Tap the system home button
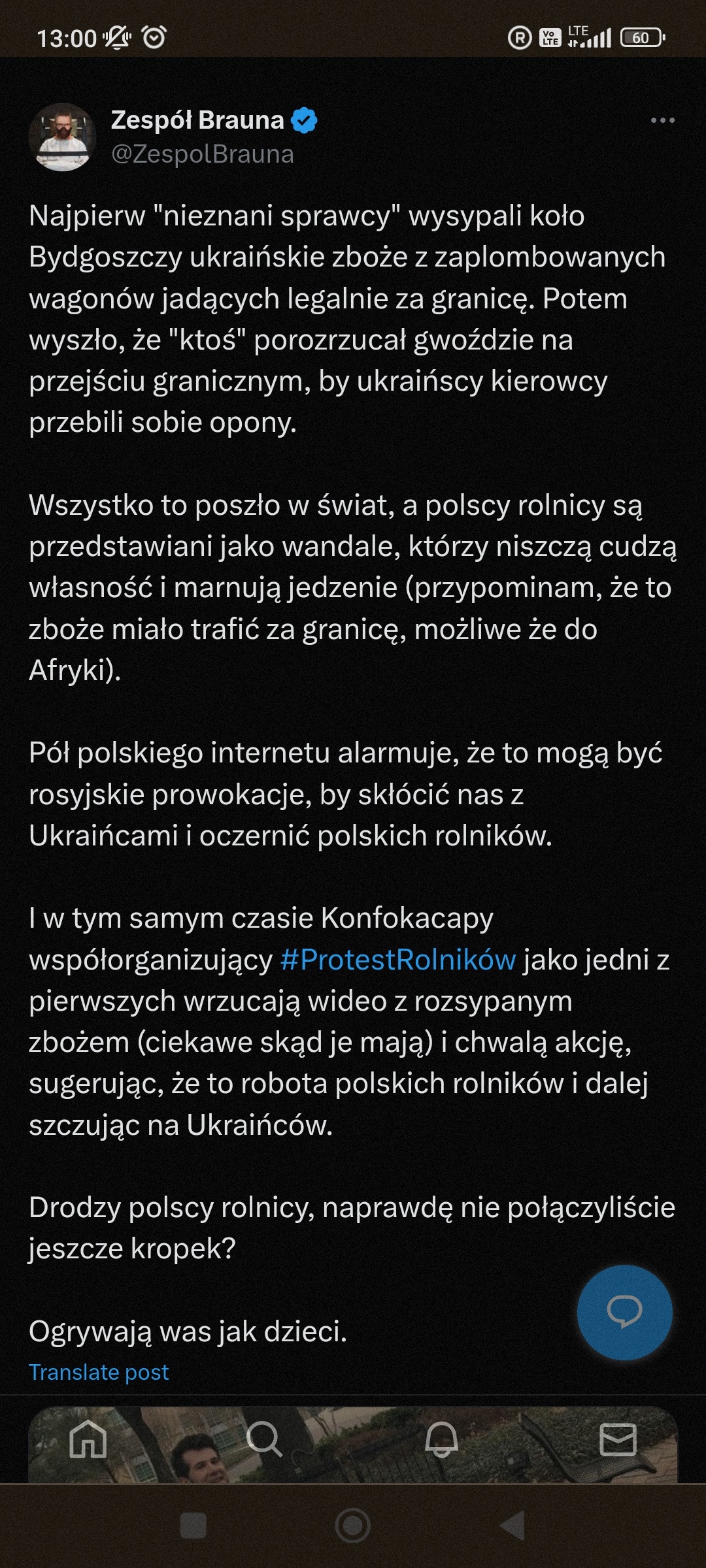Image resolution: width=706 pixels, height=1568 pixels. tap(353, 1526)
